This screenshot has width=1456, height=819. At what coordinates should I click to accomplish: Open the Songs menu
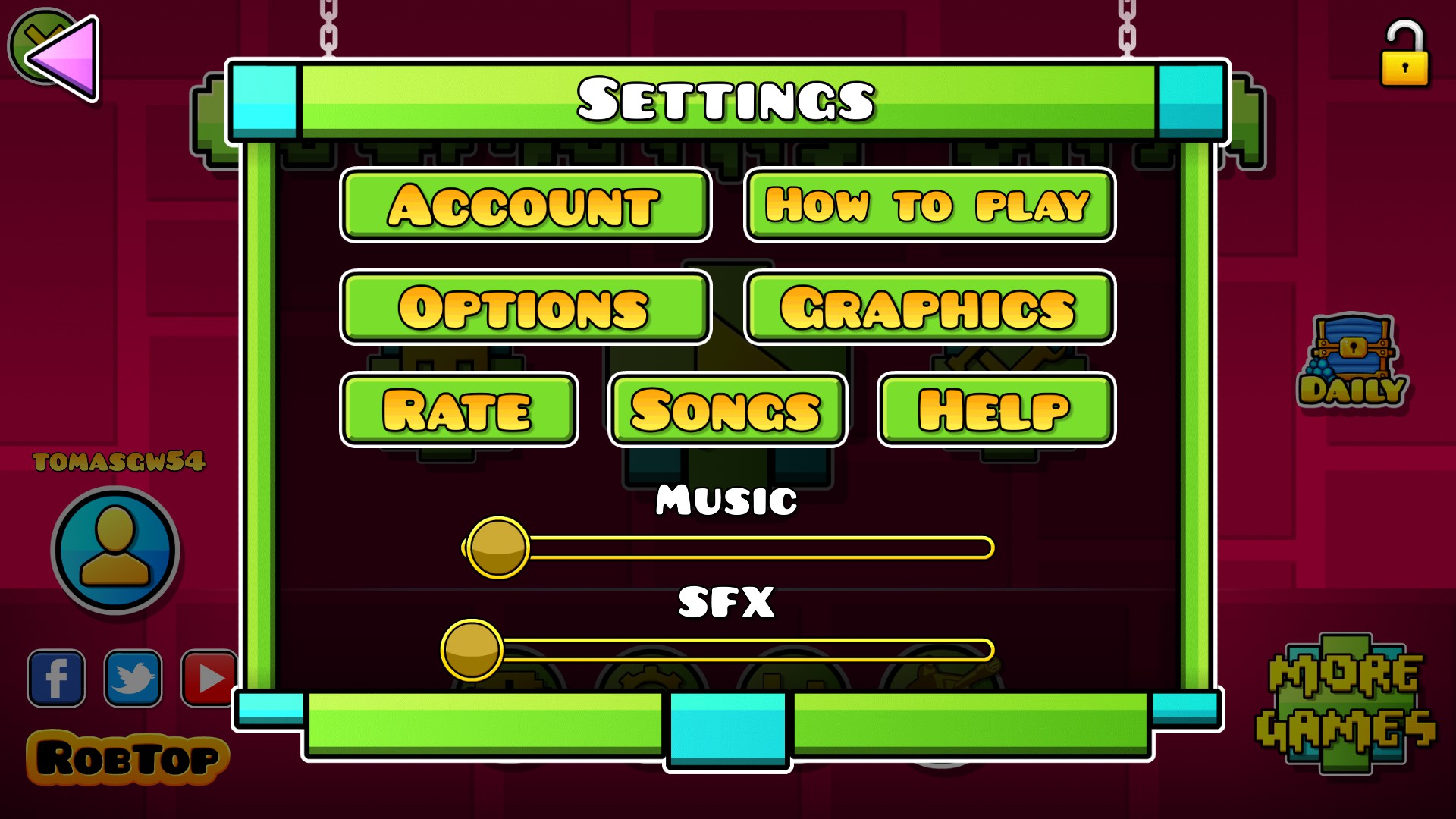(727, 410)
